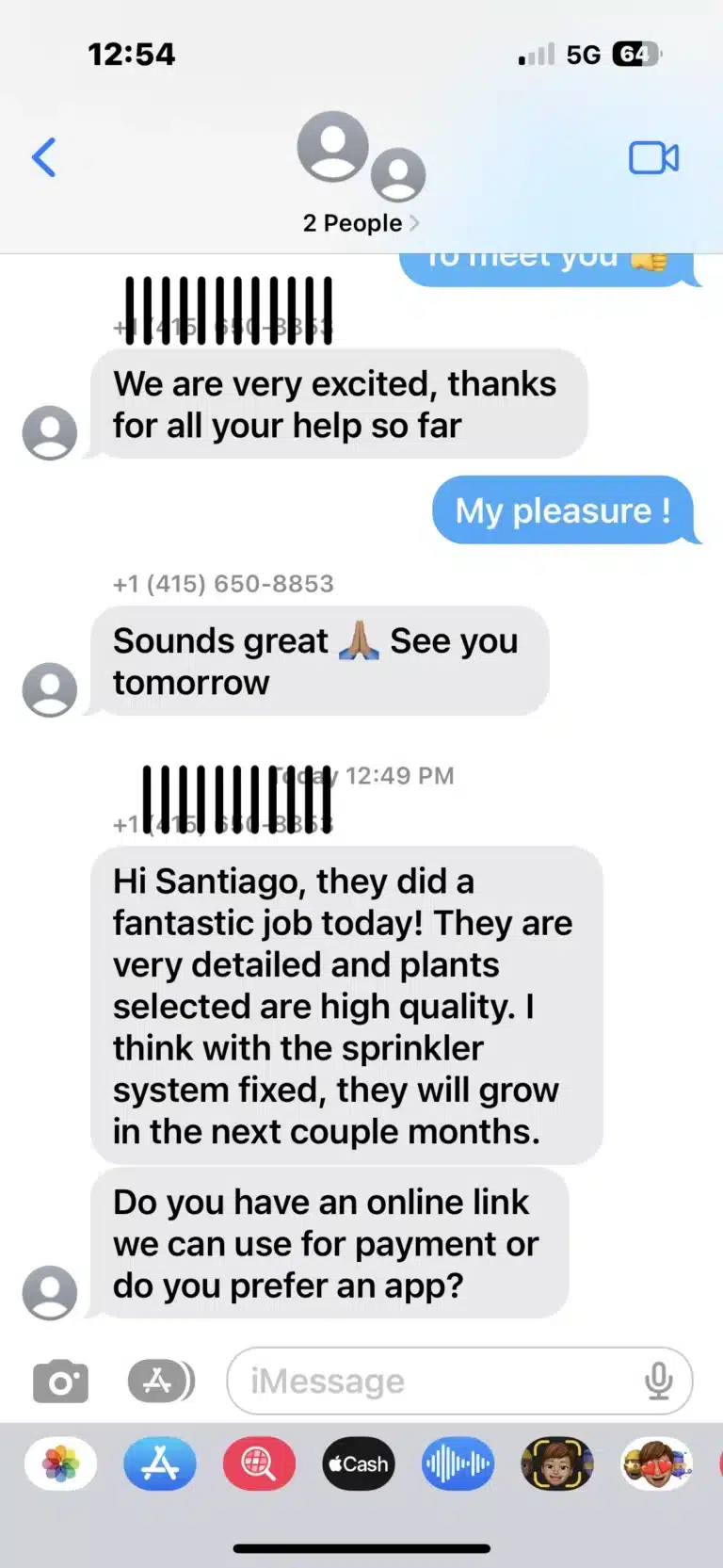Go back to the messages list
The height and width of the screenshot is (1568, 723).
44,157
